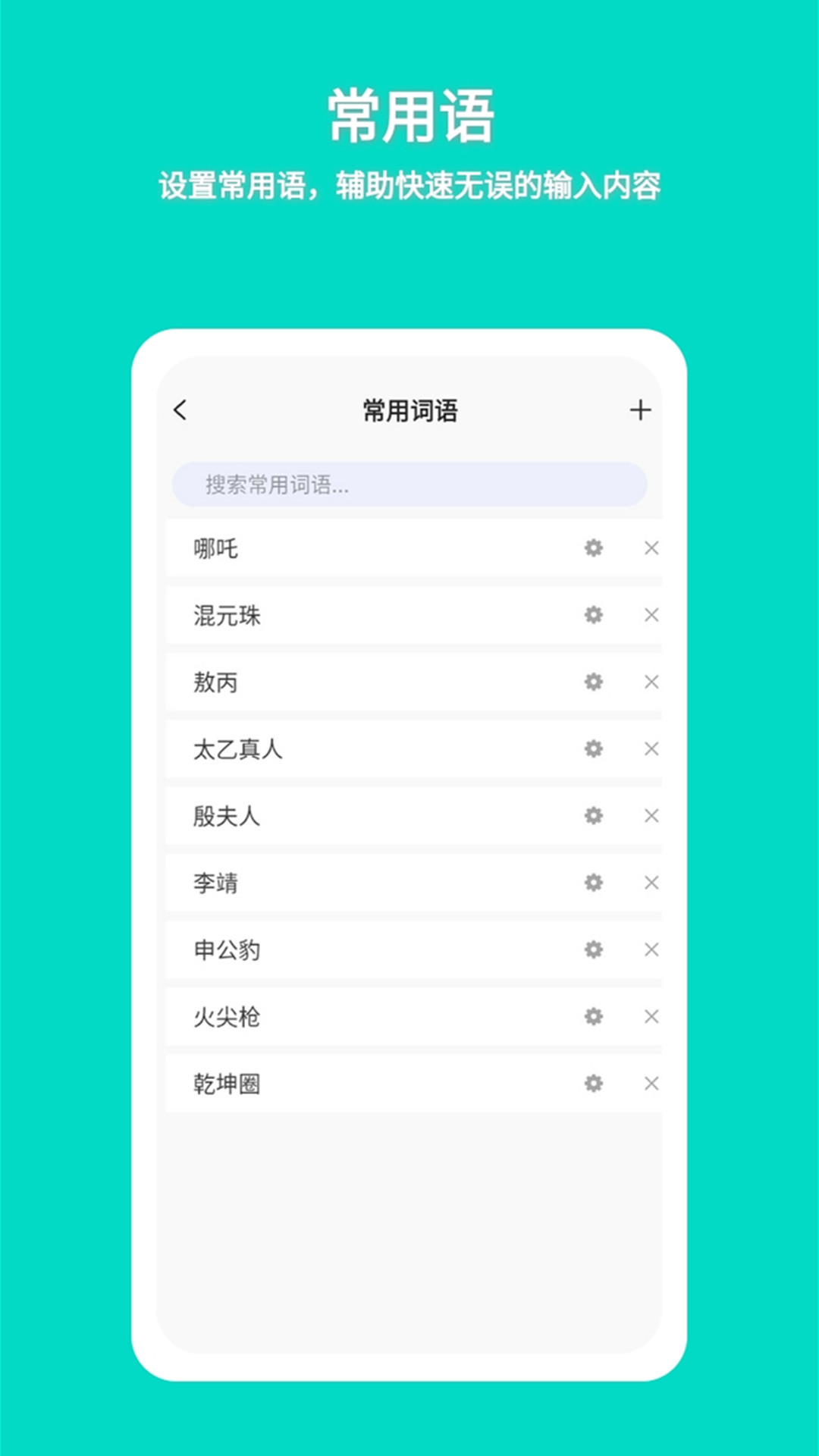Viewport: 819px width, 1456px height.
Task: Open settings for the 乾坤圈 phrase
Action: pyautogui.click(x=595, y=1084)
